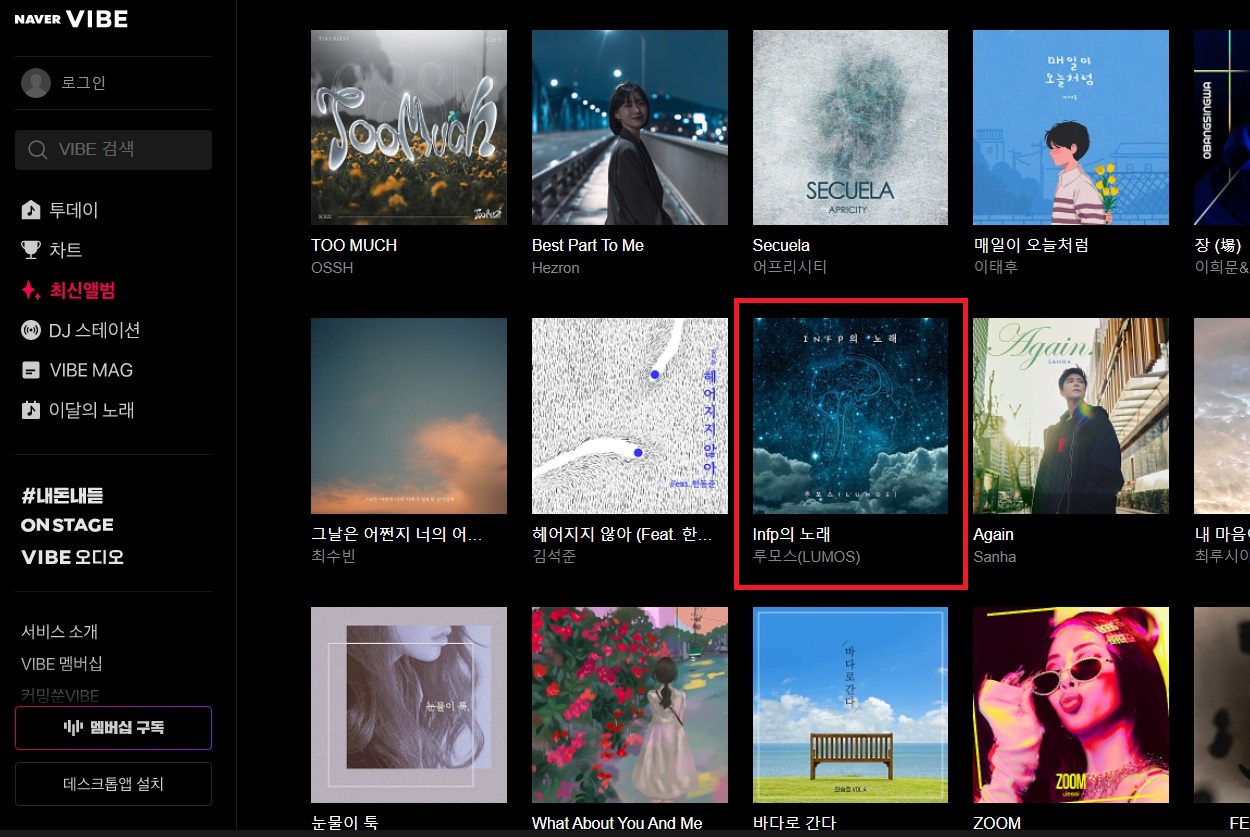Go to VIBE 오디오
The width and height of the screenshot is (1250, 837).
[x=72, y=557]
